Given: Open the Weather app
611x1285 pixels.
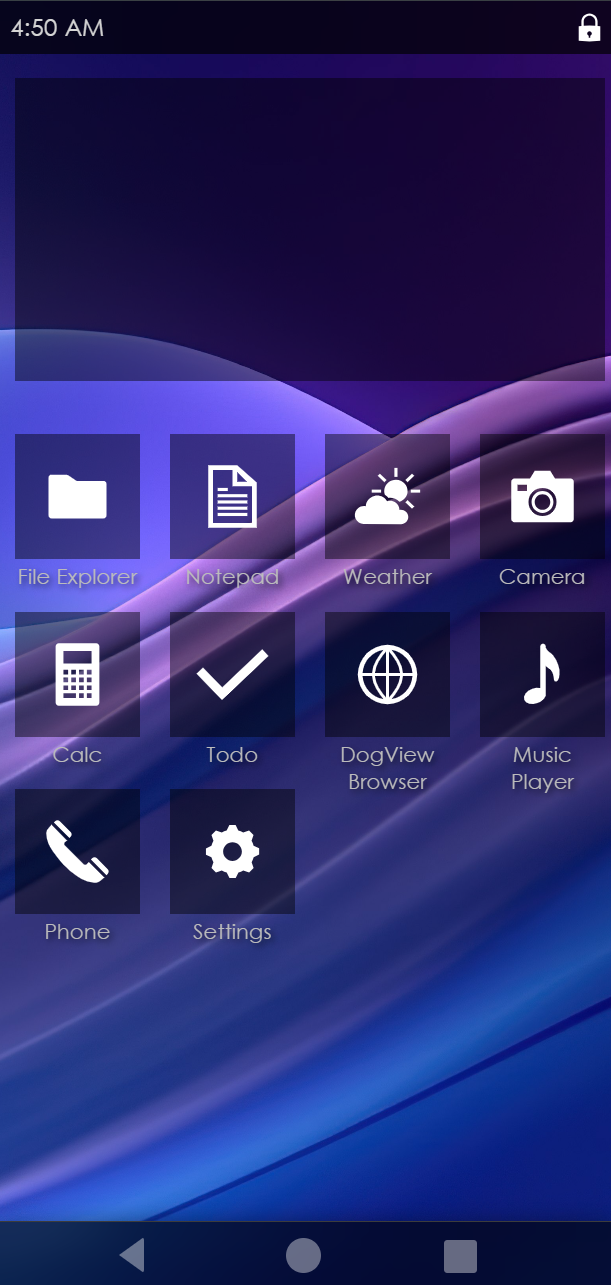Looking at the screenshot, I should [x=387, y=496].
